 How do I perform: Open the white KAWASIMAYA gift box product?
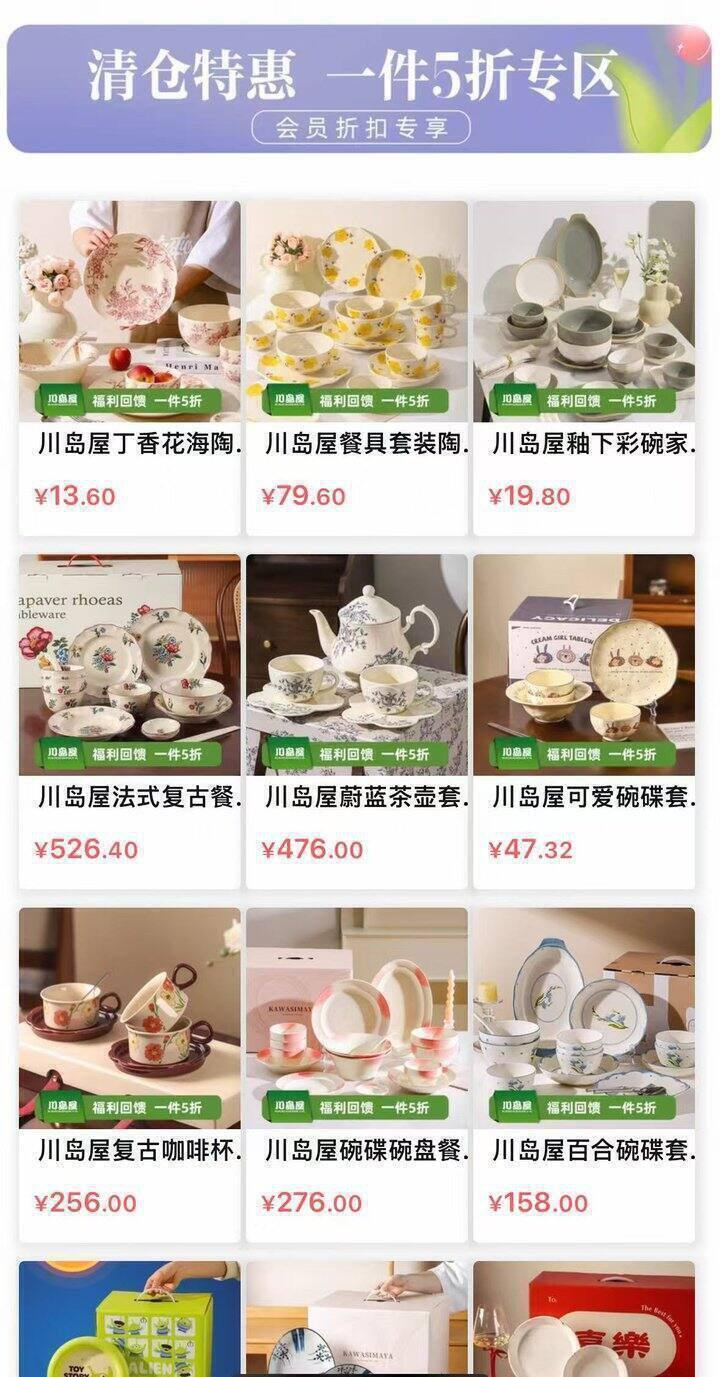356,1320
